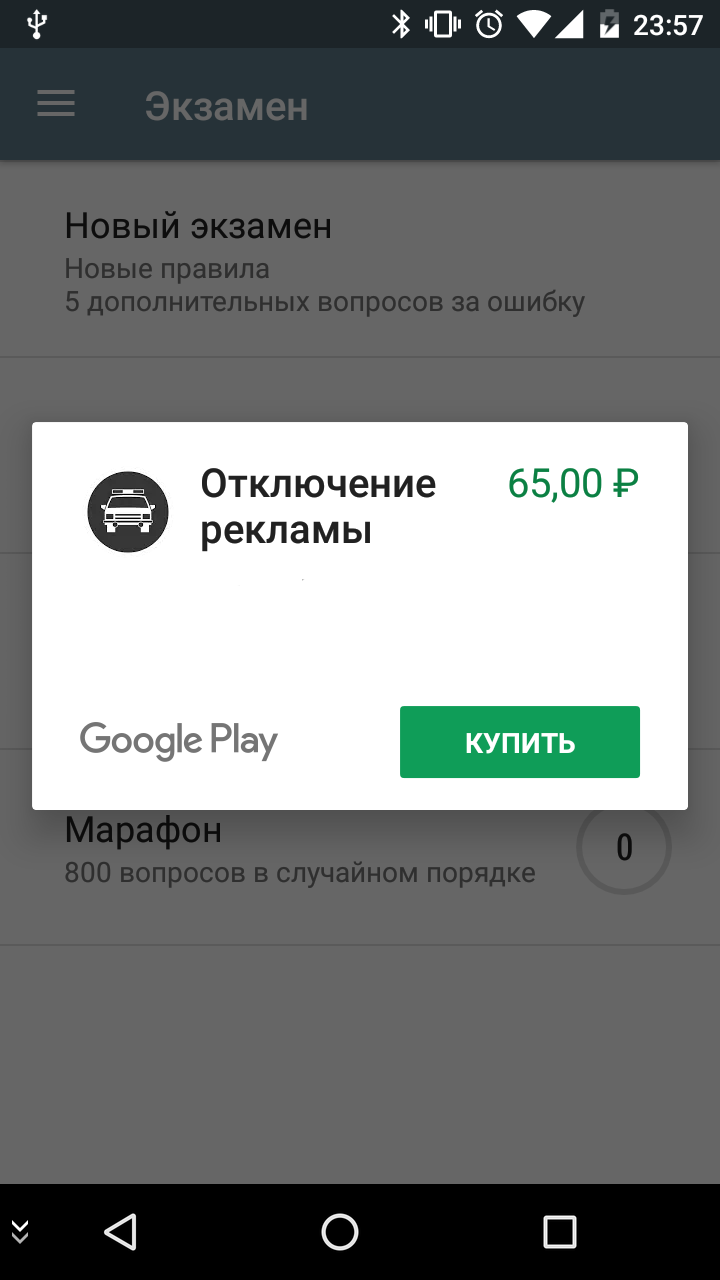Go back with the system back button
Viewport: 720px width, 1280px height.
tap(120, 1231)
